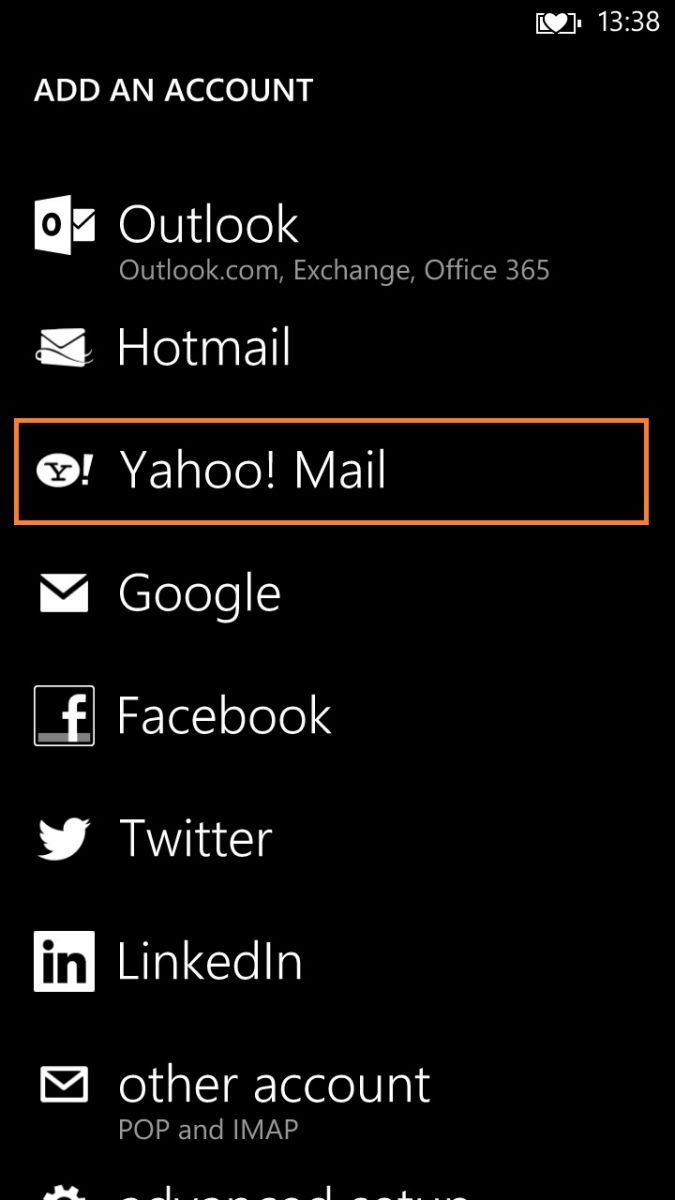
Task: Choose Hotmail to add an account
Action: click(x=204, y=348)
